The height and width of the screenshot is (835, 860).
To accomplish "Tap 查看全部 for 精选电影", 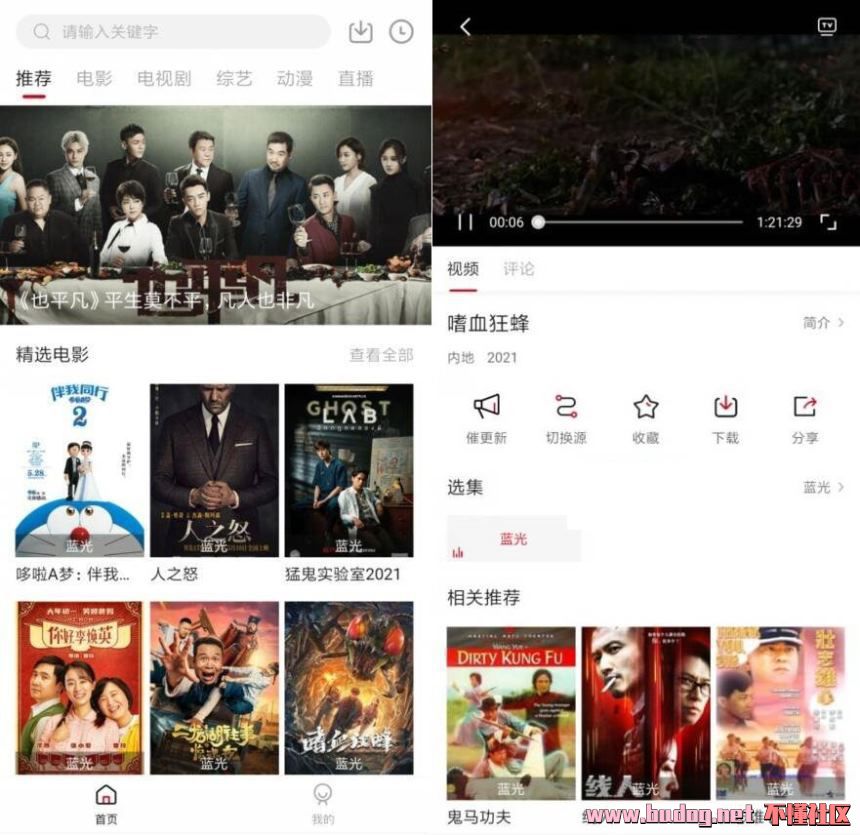I will click(380, 354).
